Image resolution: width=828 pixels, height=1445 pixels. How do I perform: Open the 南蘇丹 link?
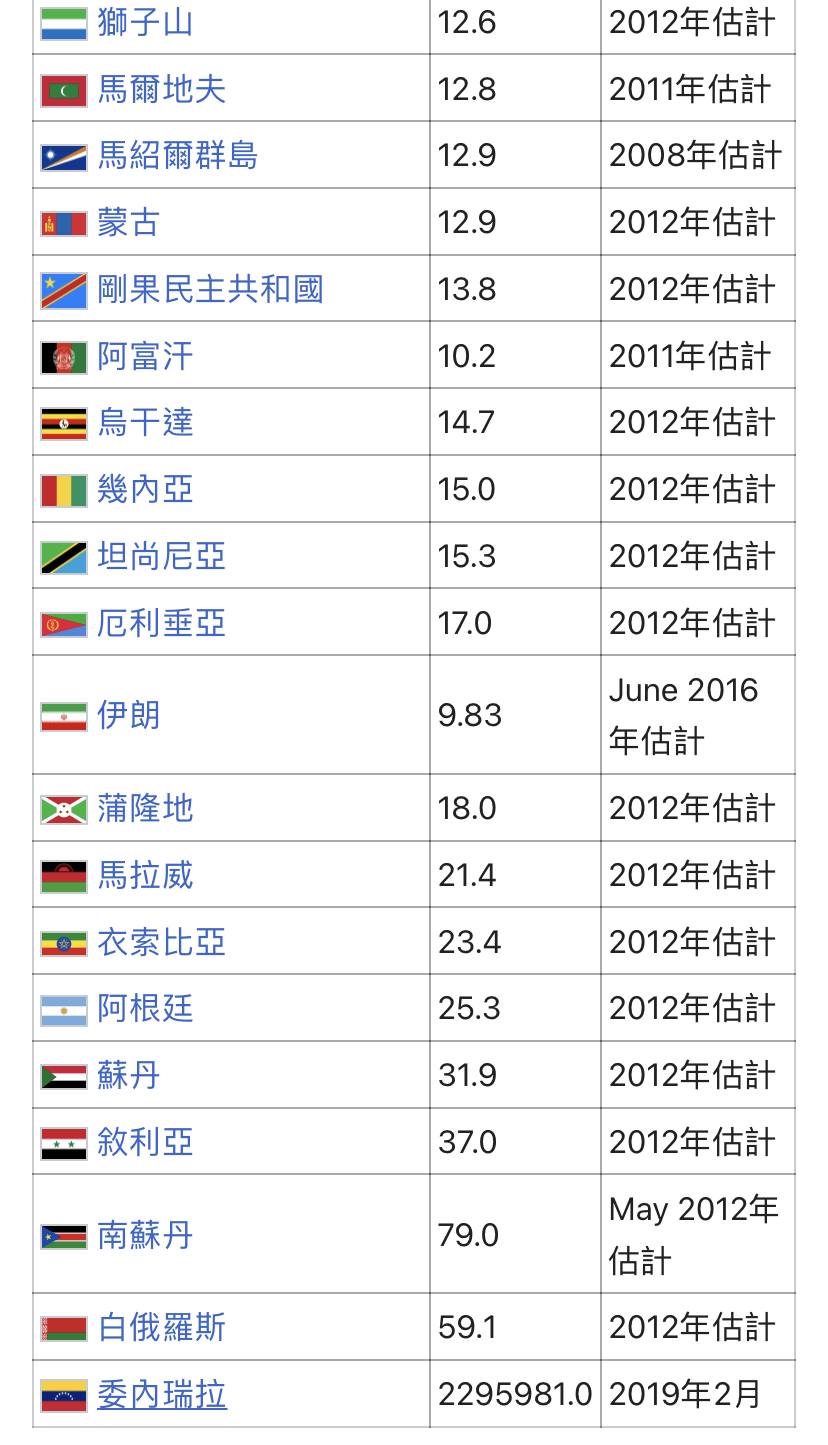pos(145,1235)
